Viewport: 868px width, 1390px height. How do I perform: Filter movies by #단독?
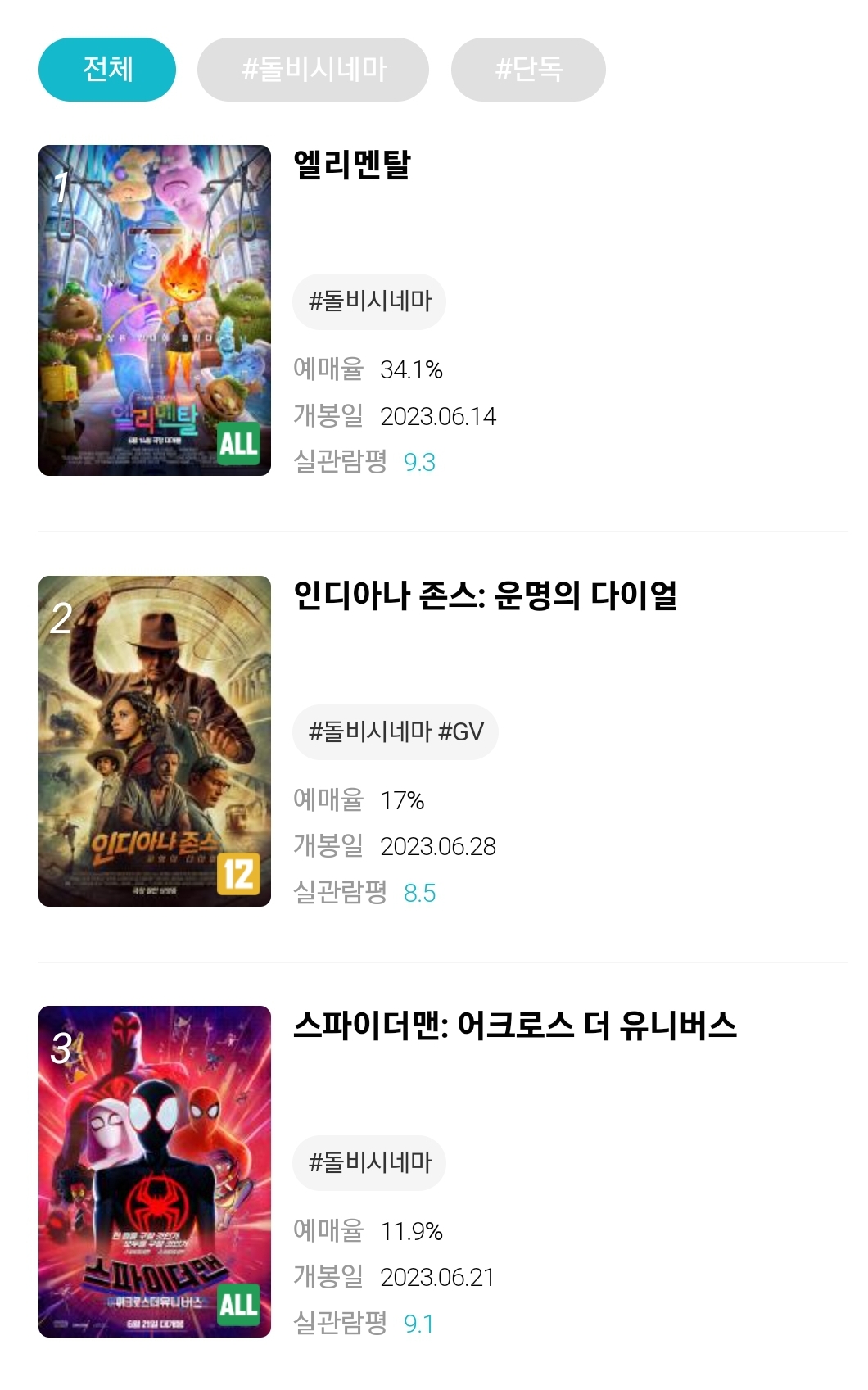[528, 70]
